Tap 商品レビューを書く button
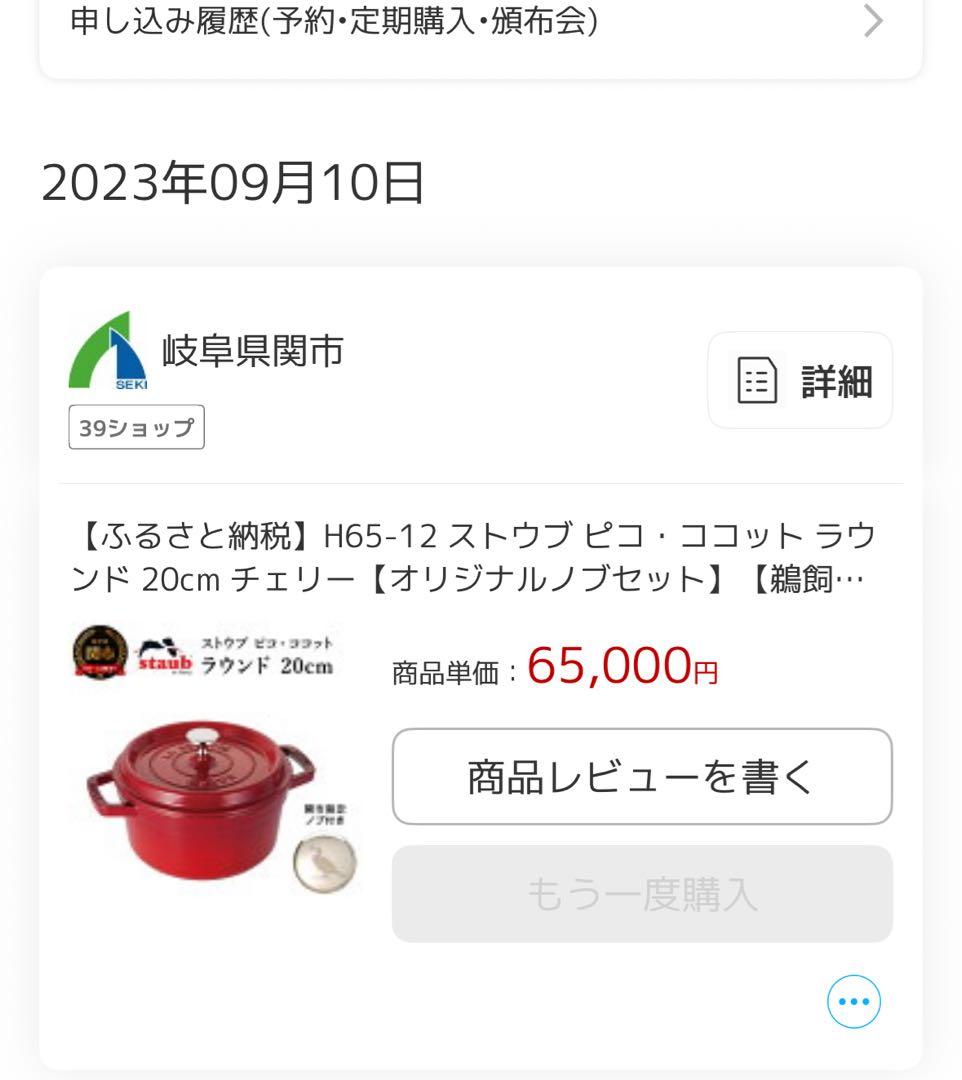 (x=642, y=777)
